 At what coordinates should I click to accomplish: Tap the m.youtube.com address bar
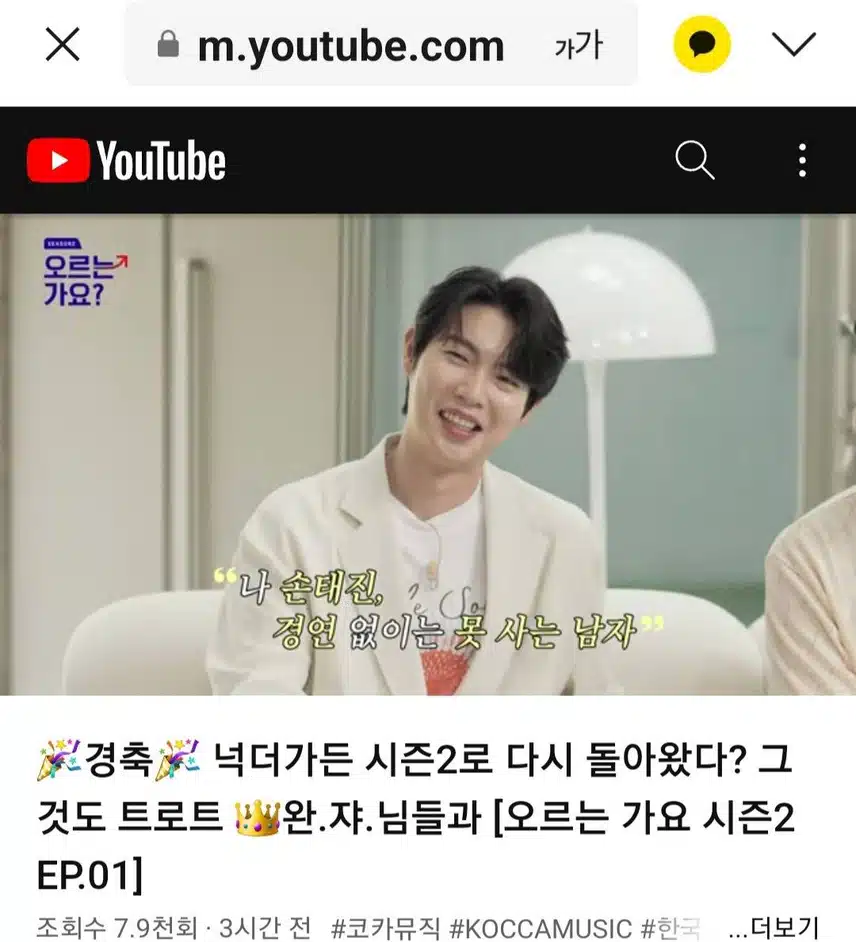pyautogui.click(x=350, y=46)
